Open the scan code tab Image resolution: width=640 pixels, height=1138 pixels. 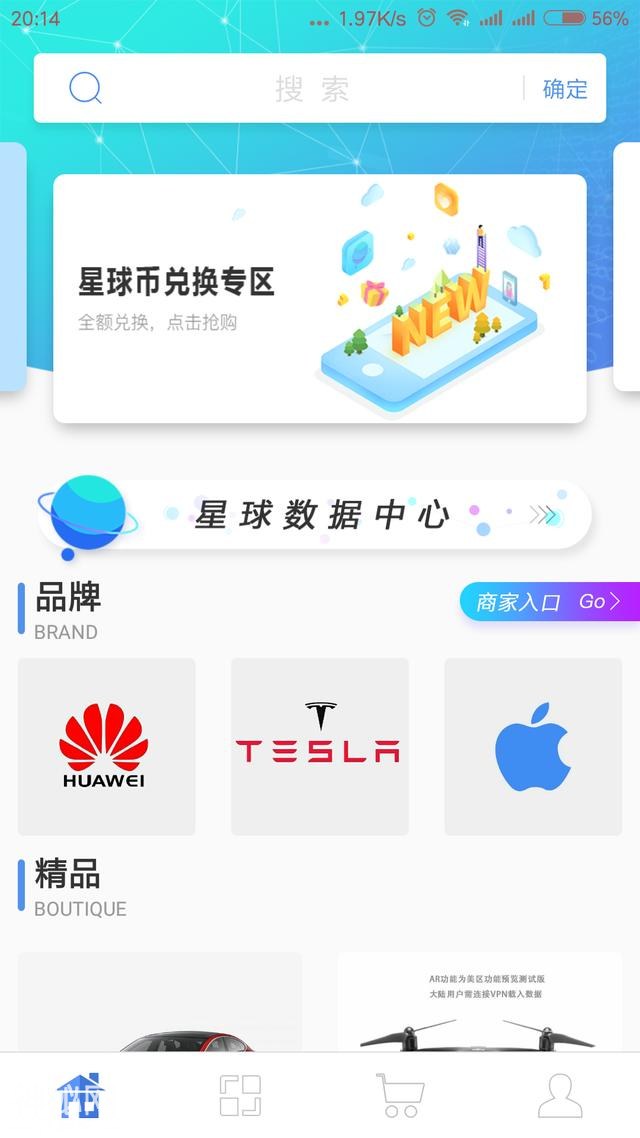pos(240,1096)
